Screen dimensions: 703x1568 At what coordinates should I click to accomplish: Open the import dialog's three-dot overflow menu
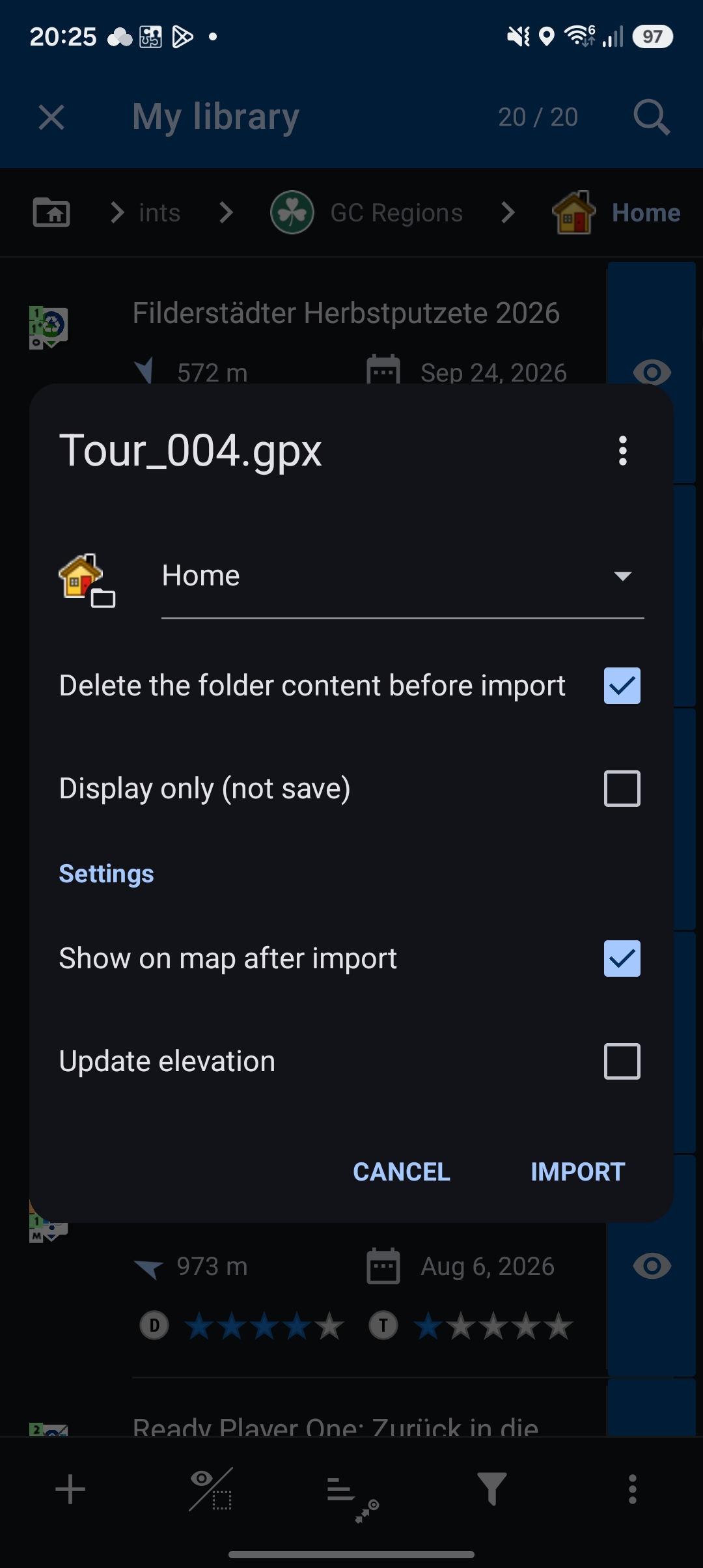pos(623,451)
